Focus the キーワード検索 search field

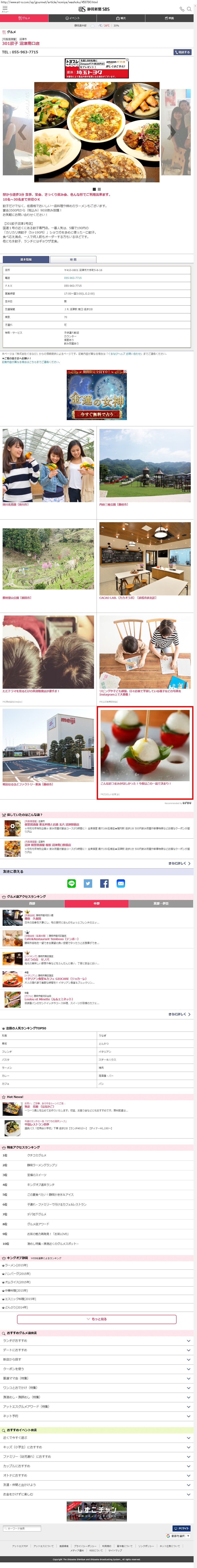[x=23, y=1524]
